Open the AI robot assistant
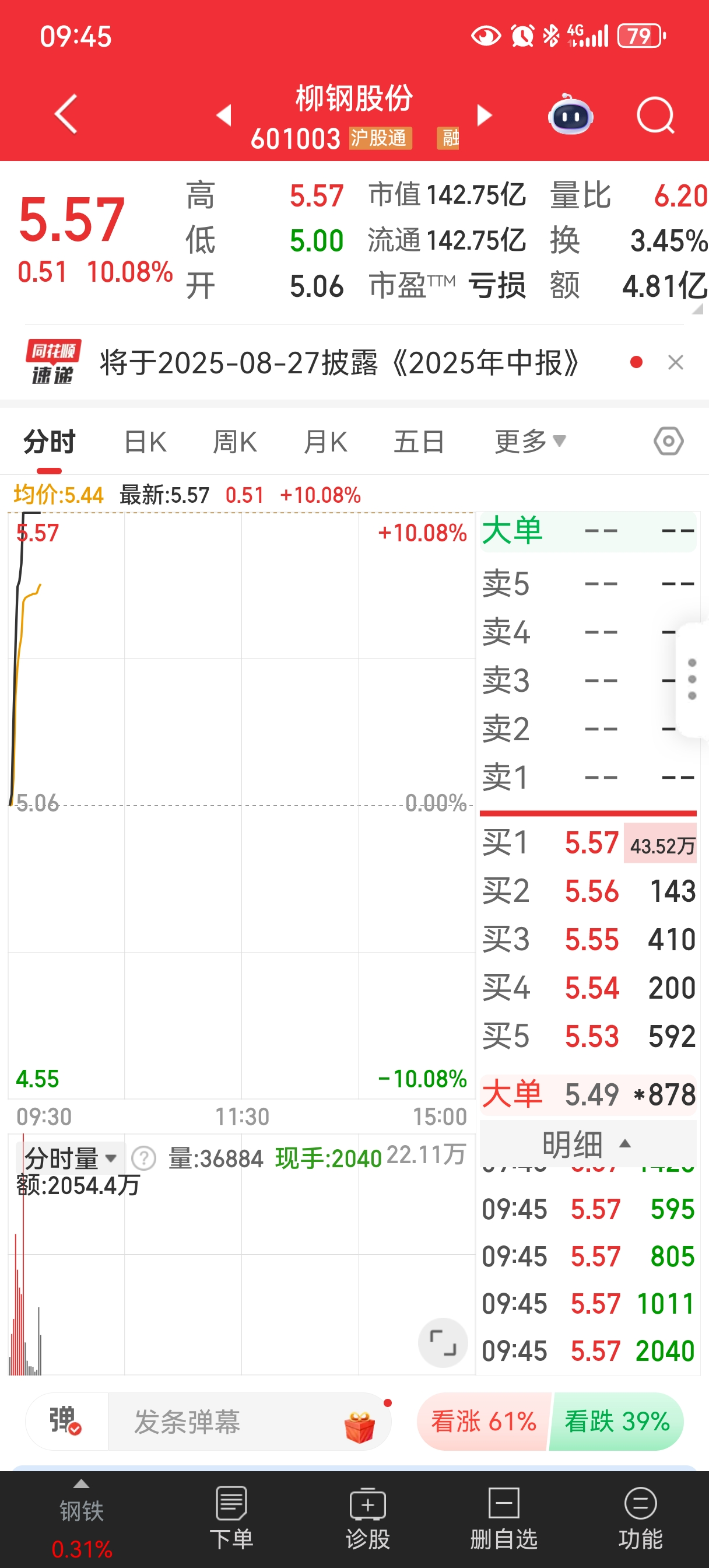Screen dimensions: 709x1568 (570, 115)
